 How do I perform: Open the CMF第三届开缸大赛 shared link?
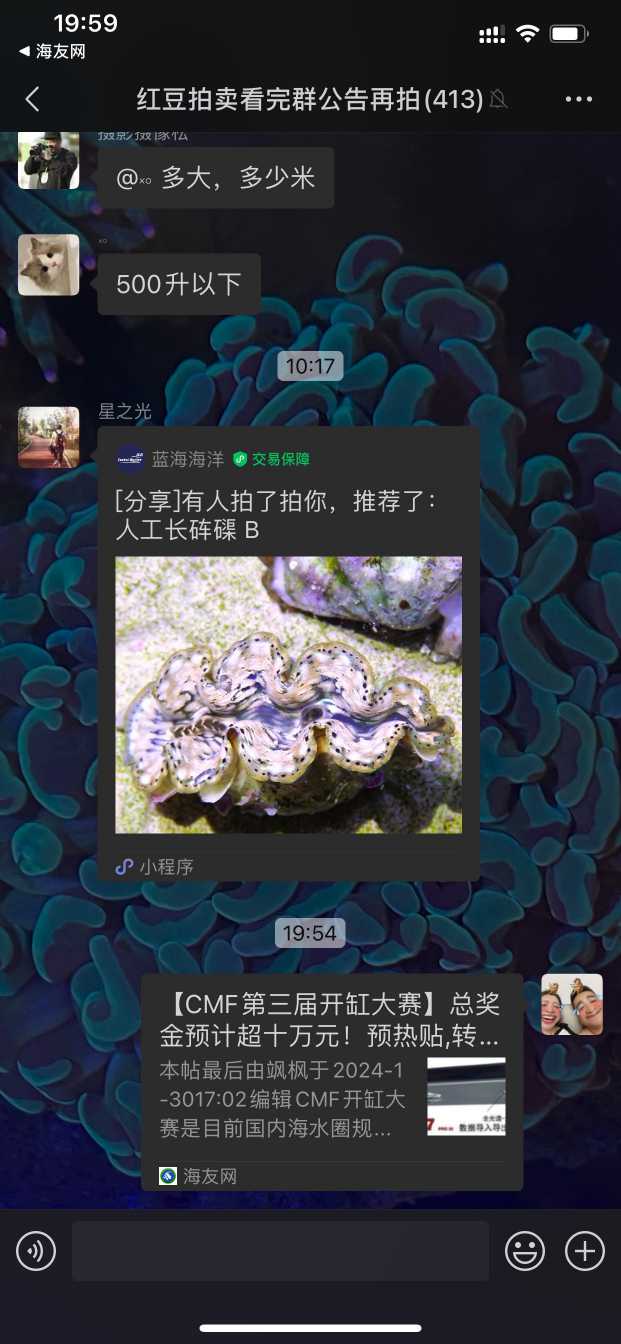point(331,1080)
